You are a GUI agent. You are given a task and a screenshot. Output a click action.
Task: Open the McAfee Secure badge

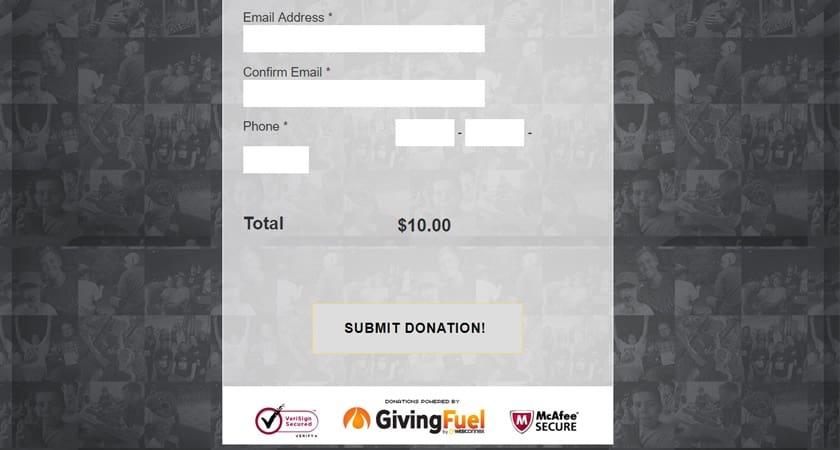(544, 420)
